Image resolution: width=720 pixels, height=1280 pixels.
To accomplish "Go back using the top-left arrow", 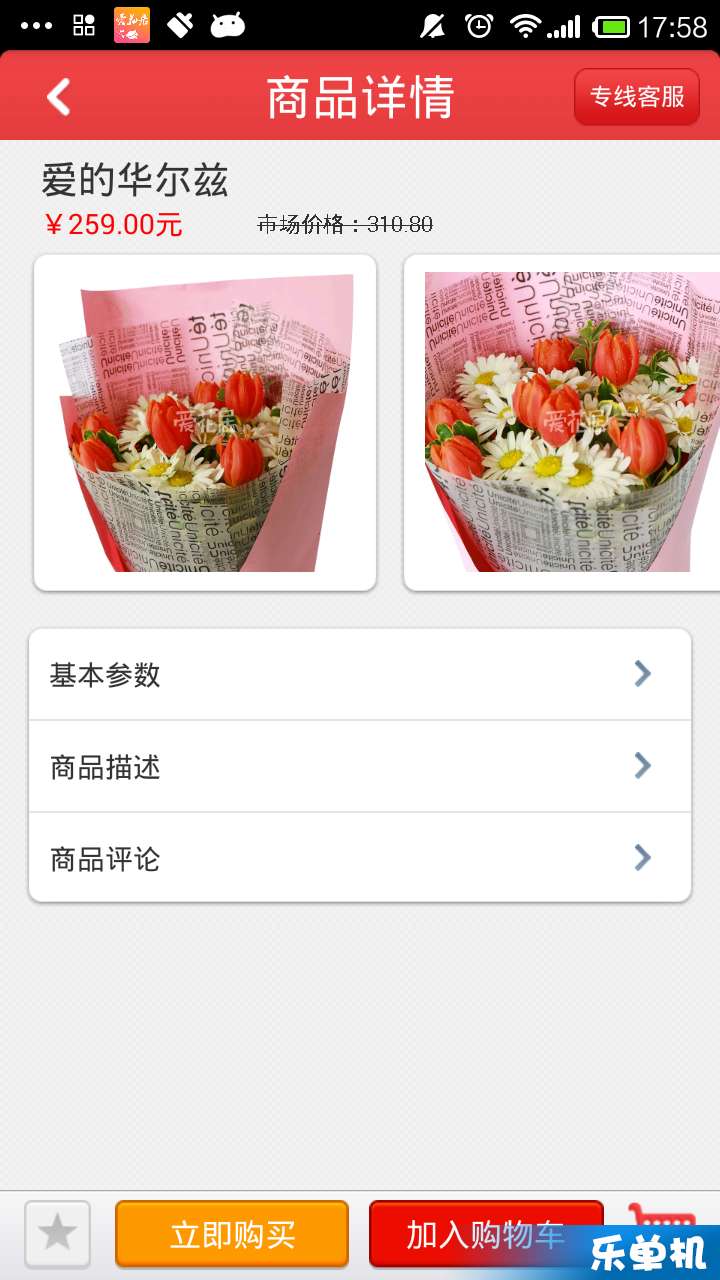I will [x=59, y=97].
